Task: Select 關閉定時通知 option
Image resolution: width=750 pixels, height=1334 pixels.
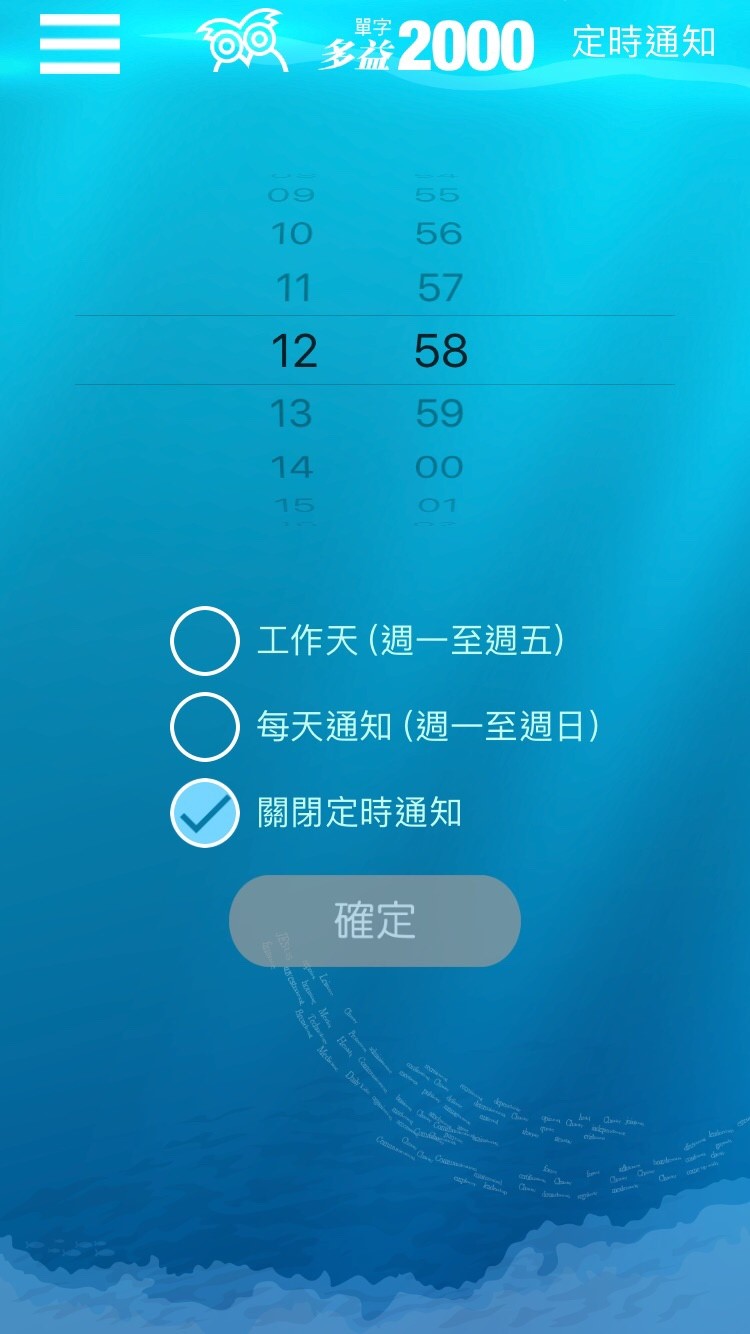Action: [x=205, y=813]
